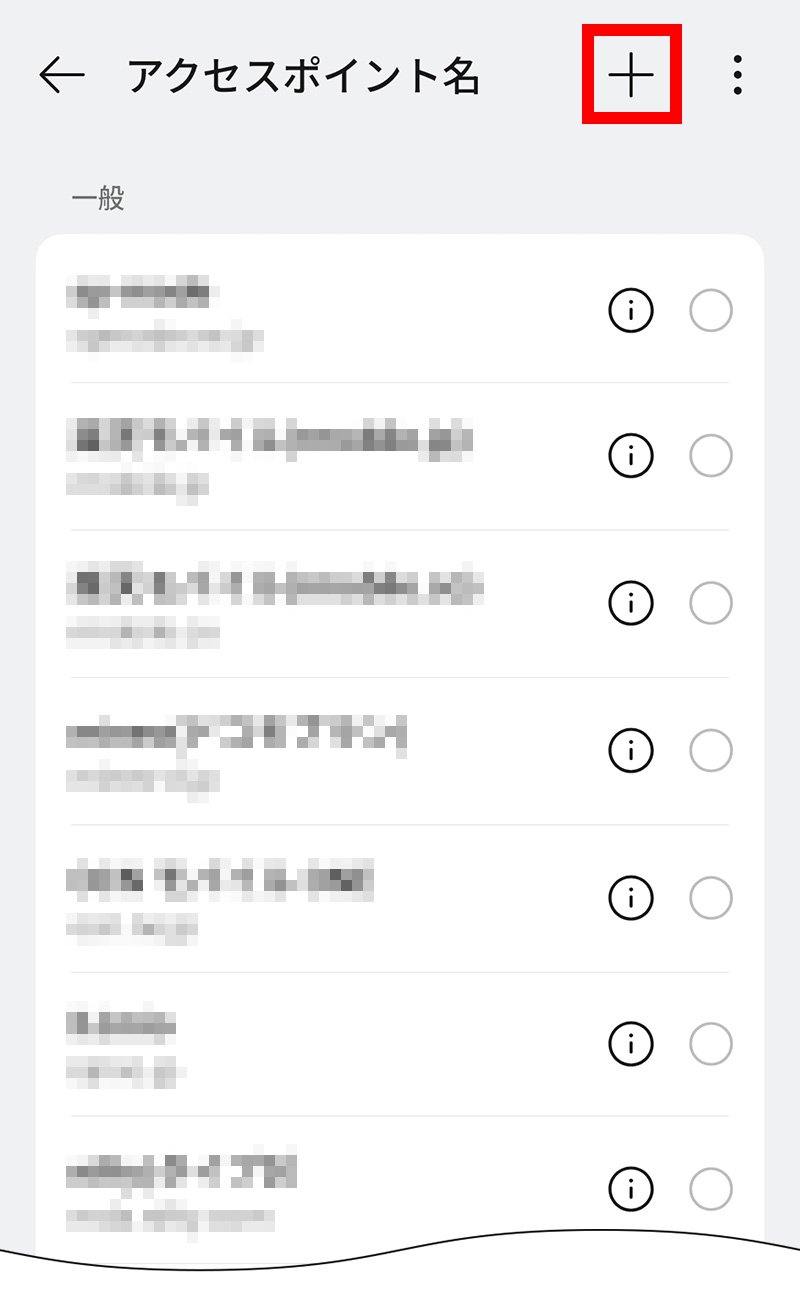The height and width of the screenshot is (1300, 800).
Task: Open info for the topmost APN entry
Action: (631, 311)
